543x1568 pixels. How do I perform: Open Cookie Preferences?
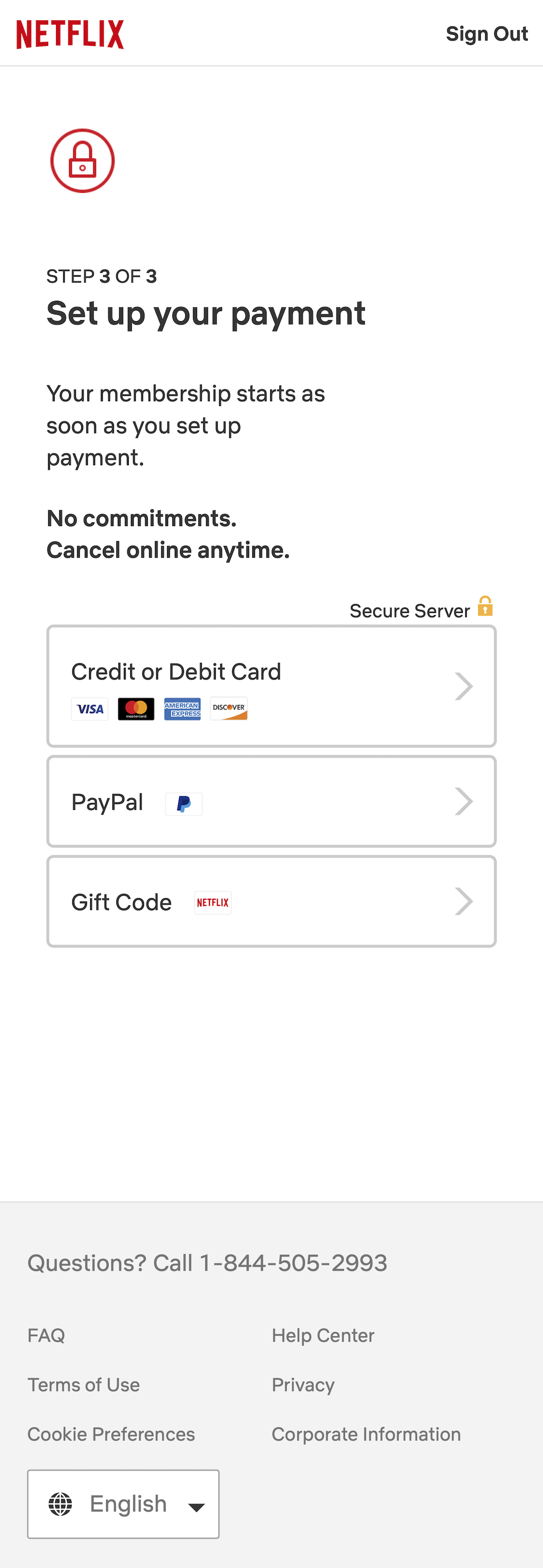coord(111,1433)
